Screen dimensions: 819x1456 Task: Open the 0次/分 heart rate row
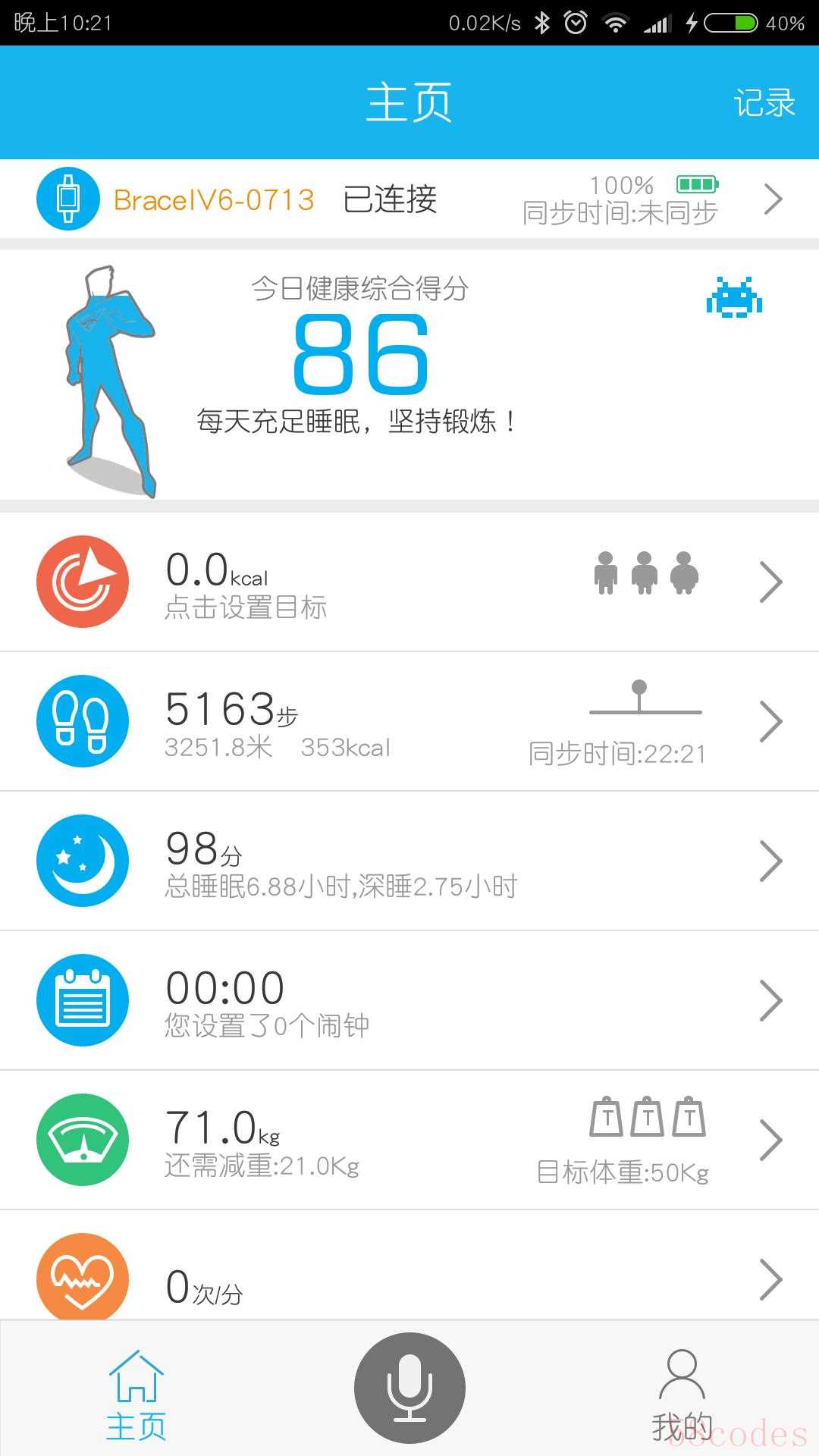pos(409,1278)
